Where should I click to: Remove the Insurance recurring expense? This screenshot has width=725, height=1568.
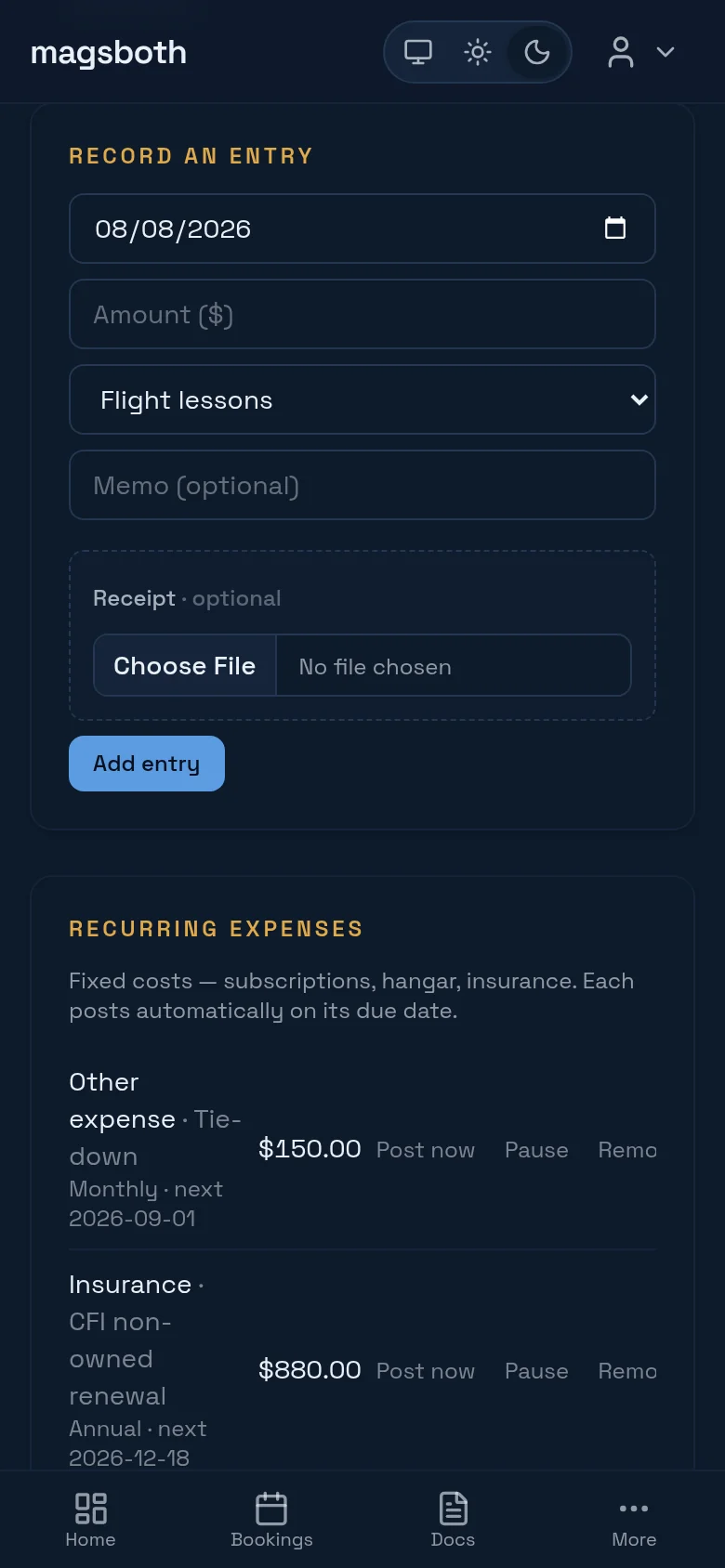(627, 1371)
